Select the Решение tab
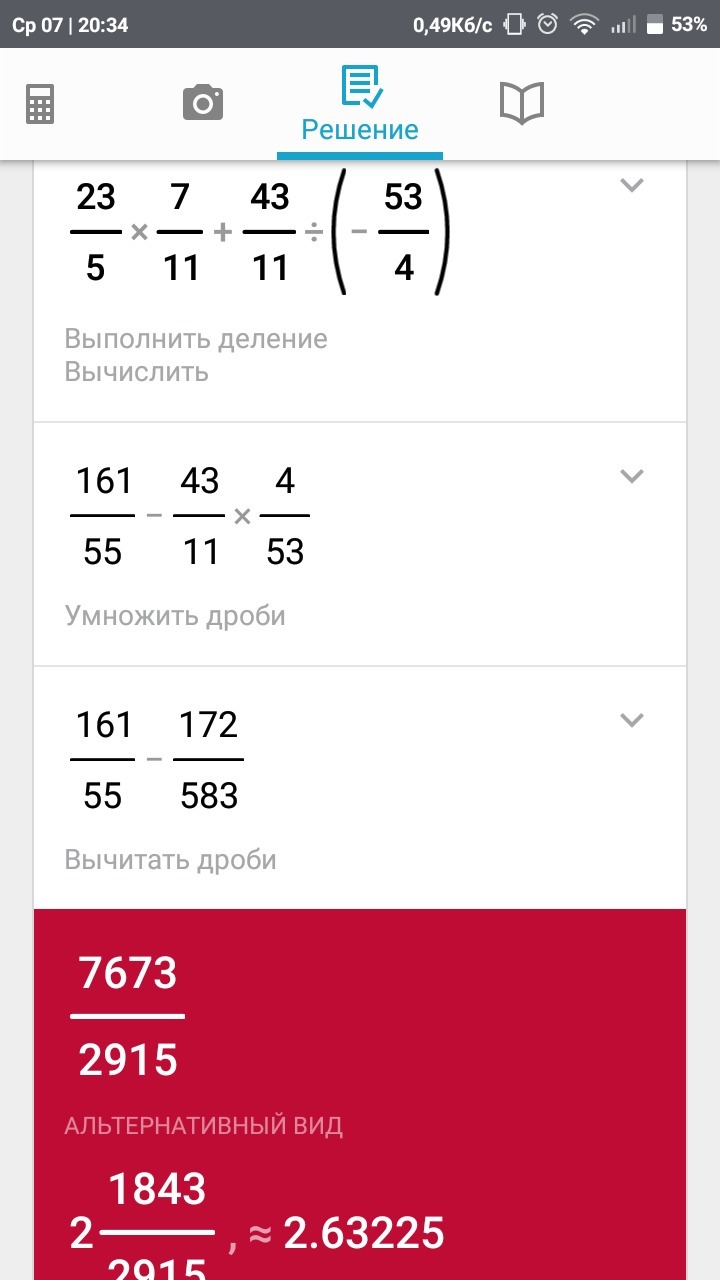 360,105
